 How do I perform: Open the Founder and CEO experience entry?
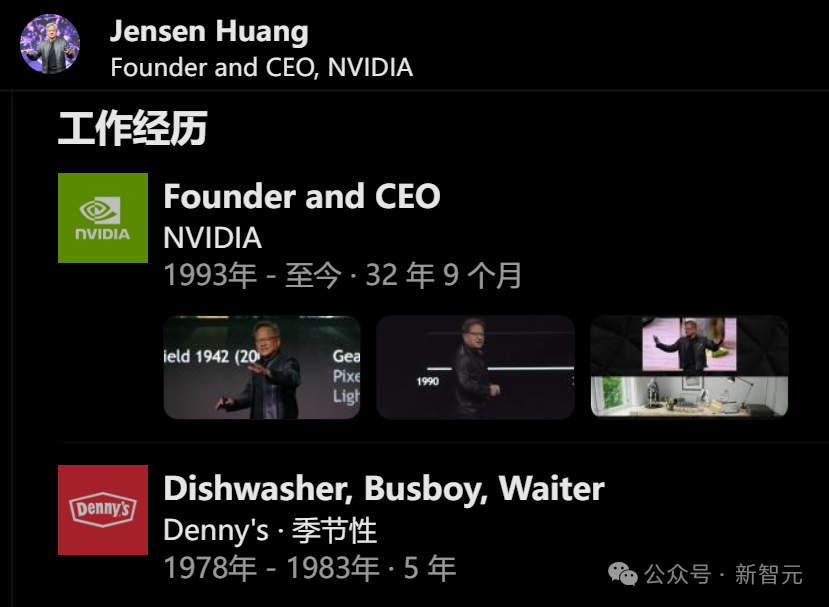pos(302,197)
